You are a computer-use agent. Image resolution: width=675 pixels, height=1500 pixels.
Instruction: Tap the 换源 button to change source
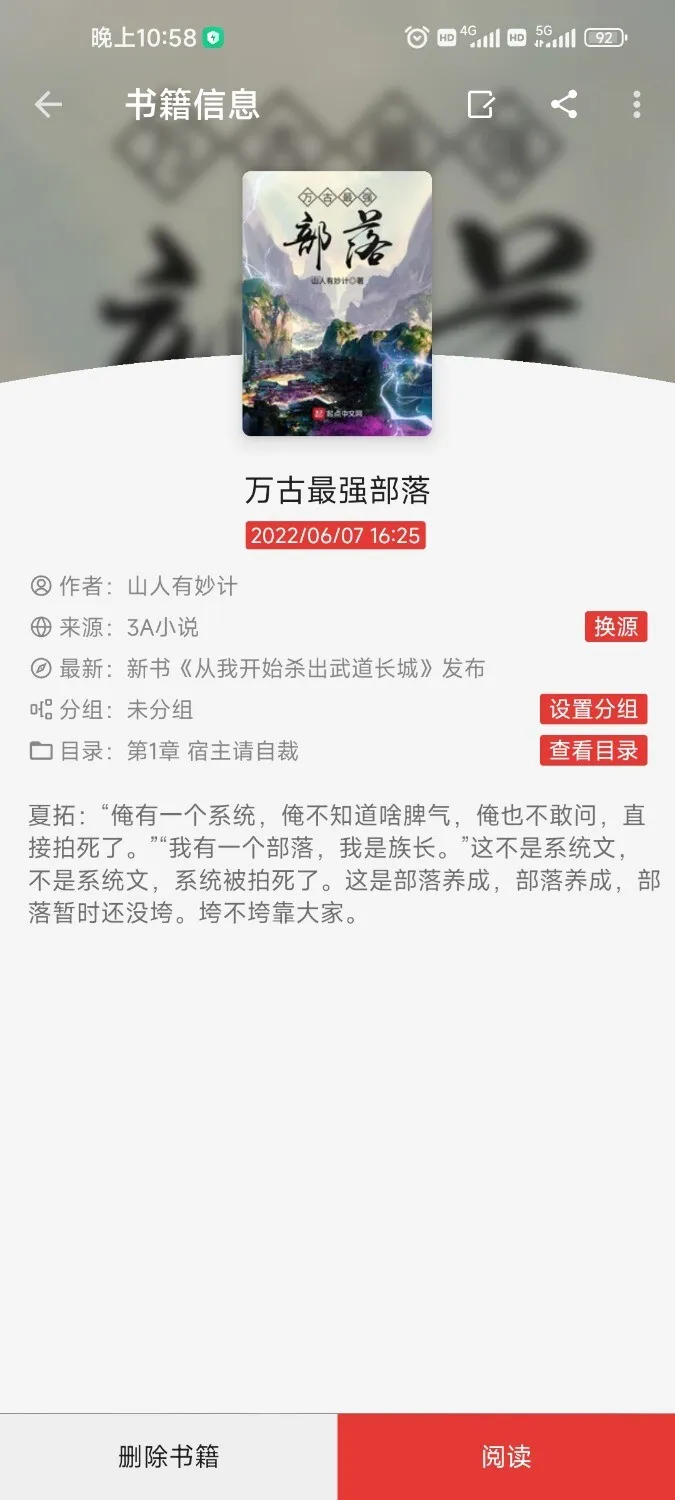point(616,627)
